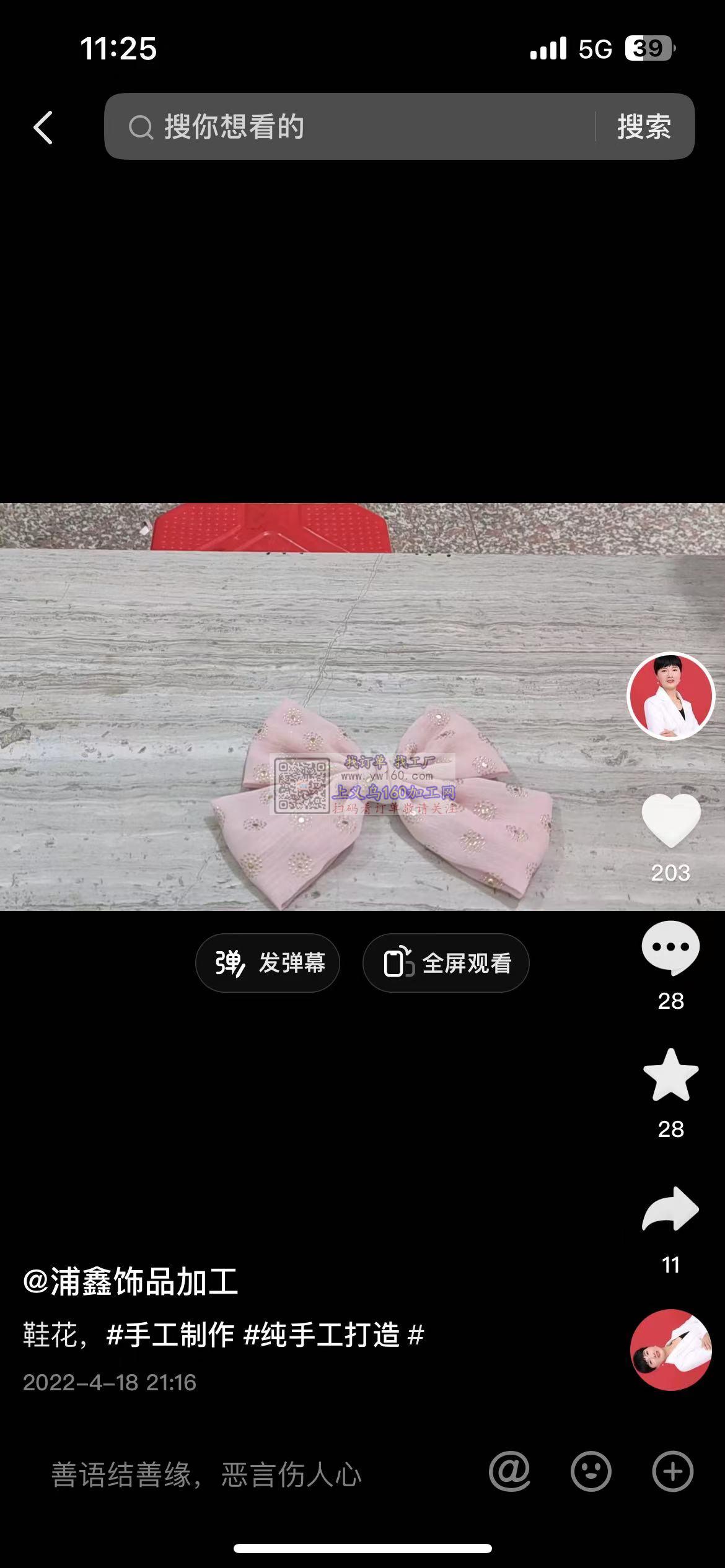This screenshot has width=725, height=1568.
Task: Mention someone with the @ icon
Action: (x=509, y=1472)
